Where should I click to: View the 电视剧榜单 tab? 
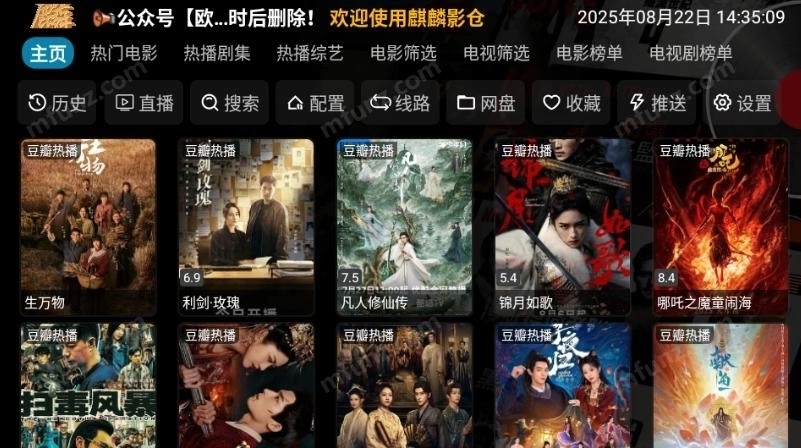pos(691,53)
